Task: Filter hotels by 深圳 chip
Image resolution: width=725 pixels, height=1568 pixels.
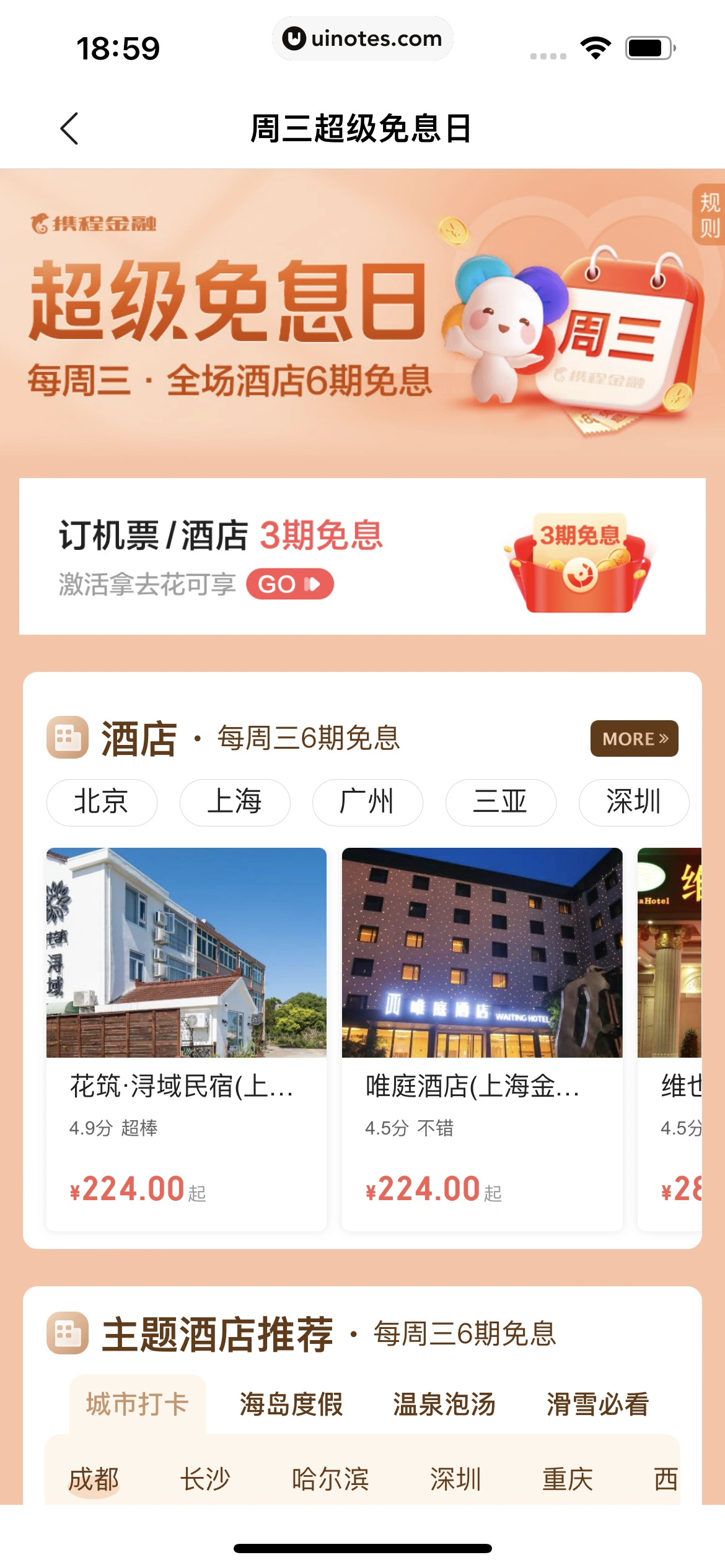Action: (x=633, y=802)
